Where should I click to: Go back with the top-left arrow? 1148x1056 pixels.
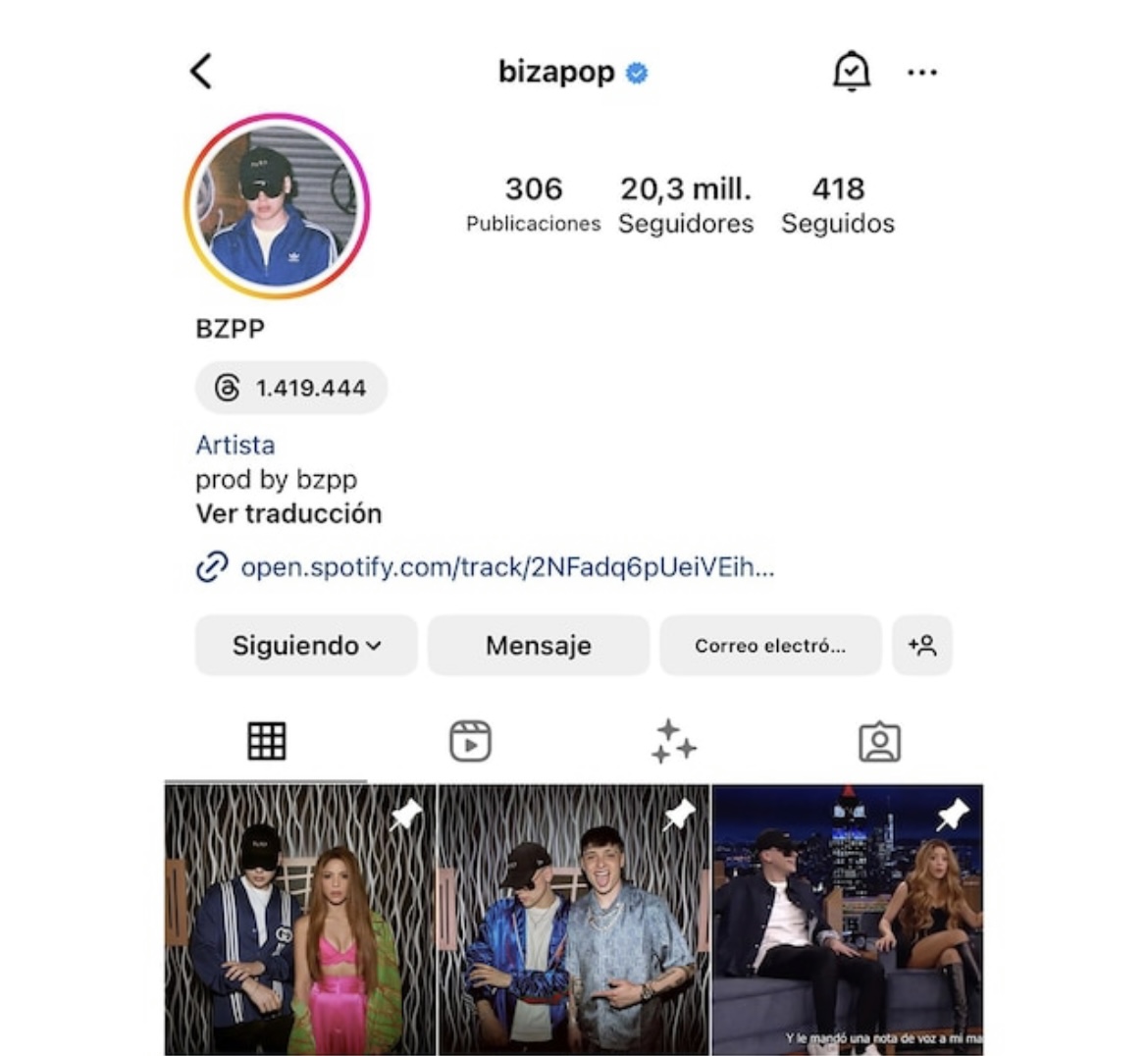[201, 72]
